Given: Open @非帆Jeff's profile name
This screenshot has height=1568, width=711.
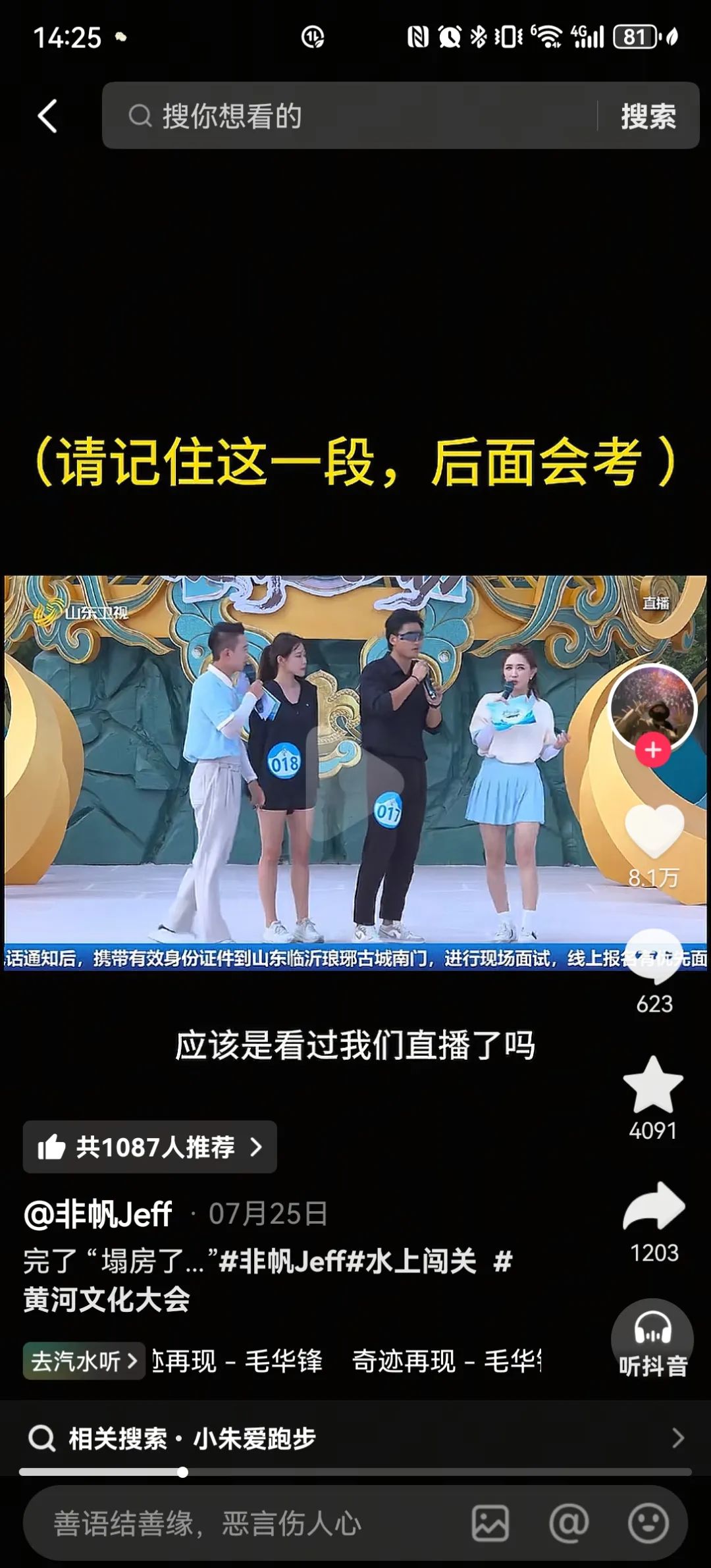Looking at the screenshot, I should point(99,1214).
